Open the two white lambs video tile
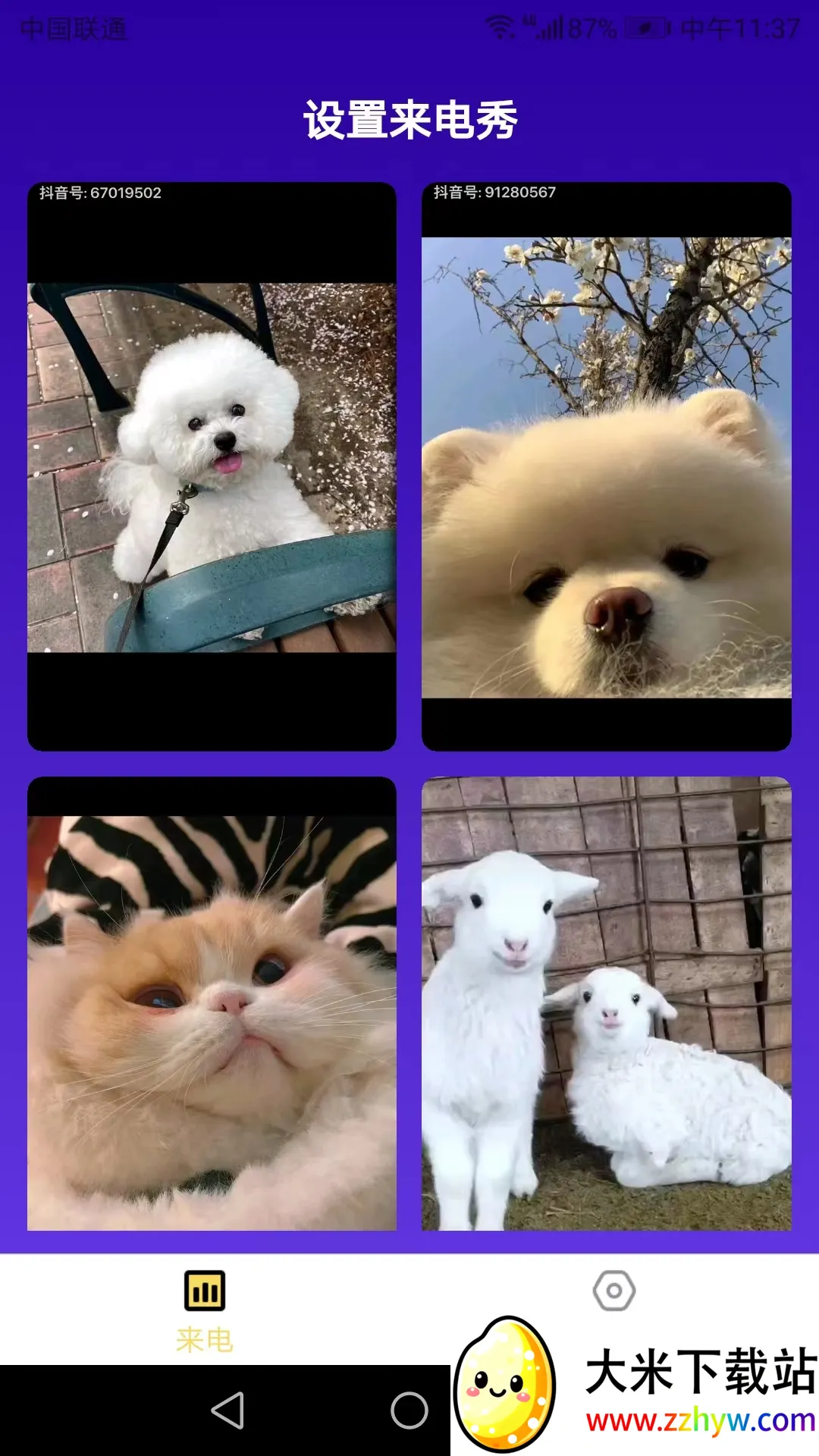This screenshot has width=819, height=1456. click(x=606, y=1003)
